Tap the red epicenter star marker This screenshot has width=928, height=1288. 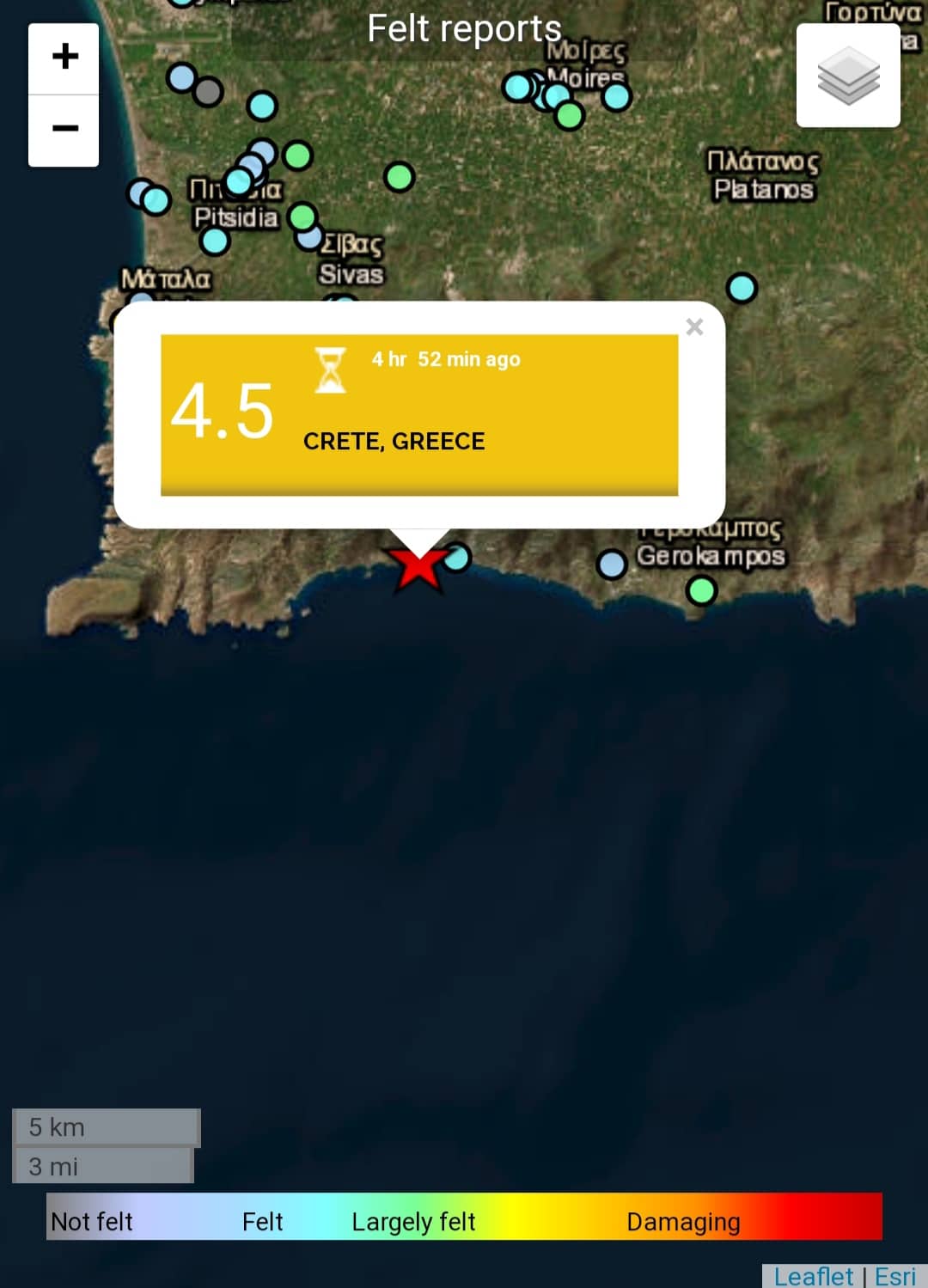click(418, 570)
